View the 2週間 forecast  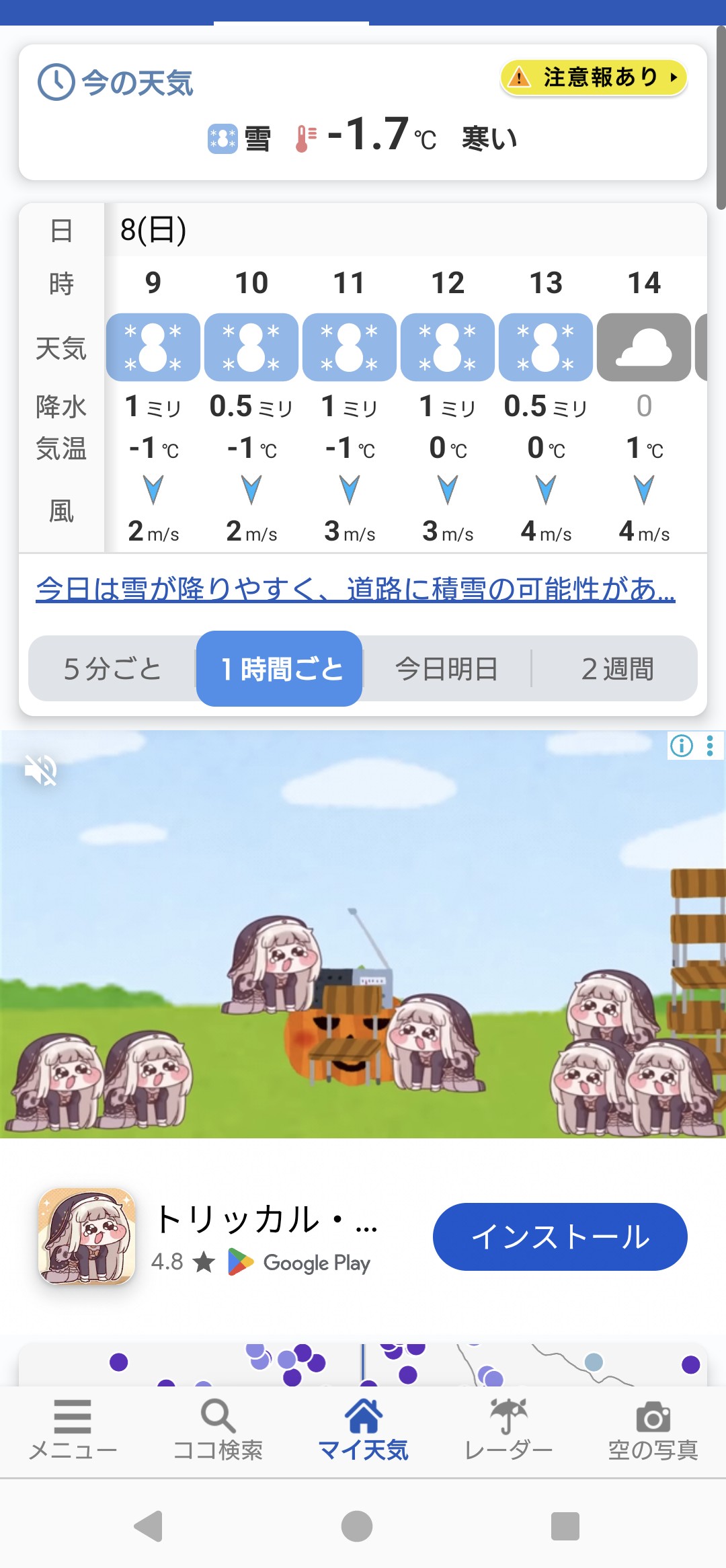point(616,669)
